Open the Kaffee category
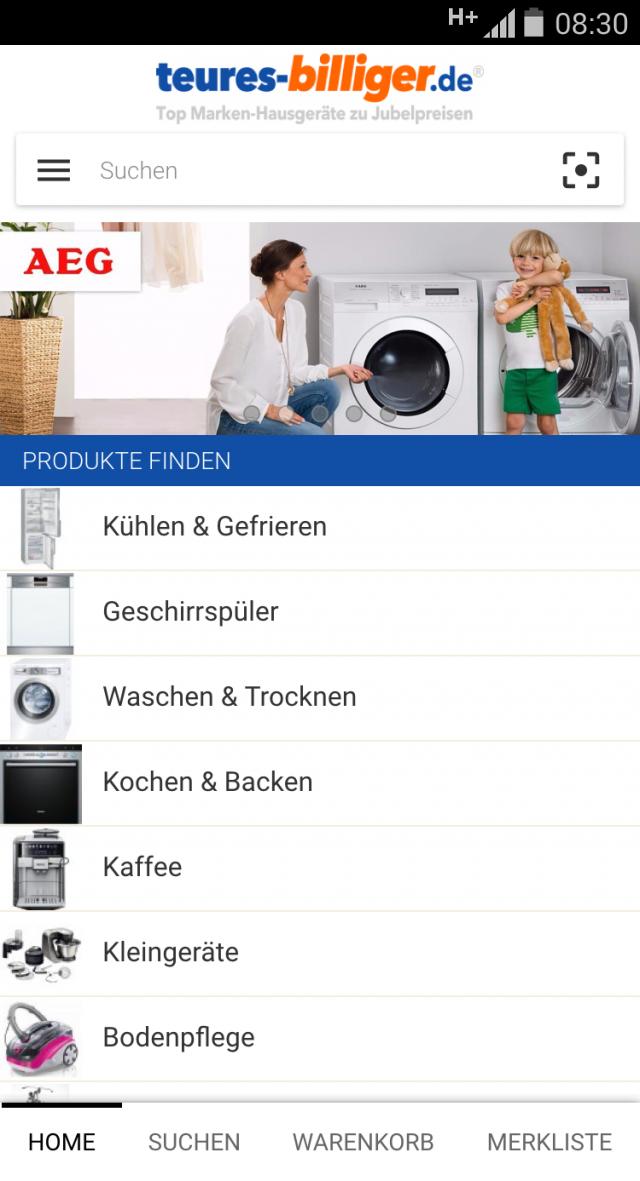The height and width of the screenshot is (1181, 640). click(x=320, y=867)
